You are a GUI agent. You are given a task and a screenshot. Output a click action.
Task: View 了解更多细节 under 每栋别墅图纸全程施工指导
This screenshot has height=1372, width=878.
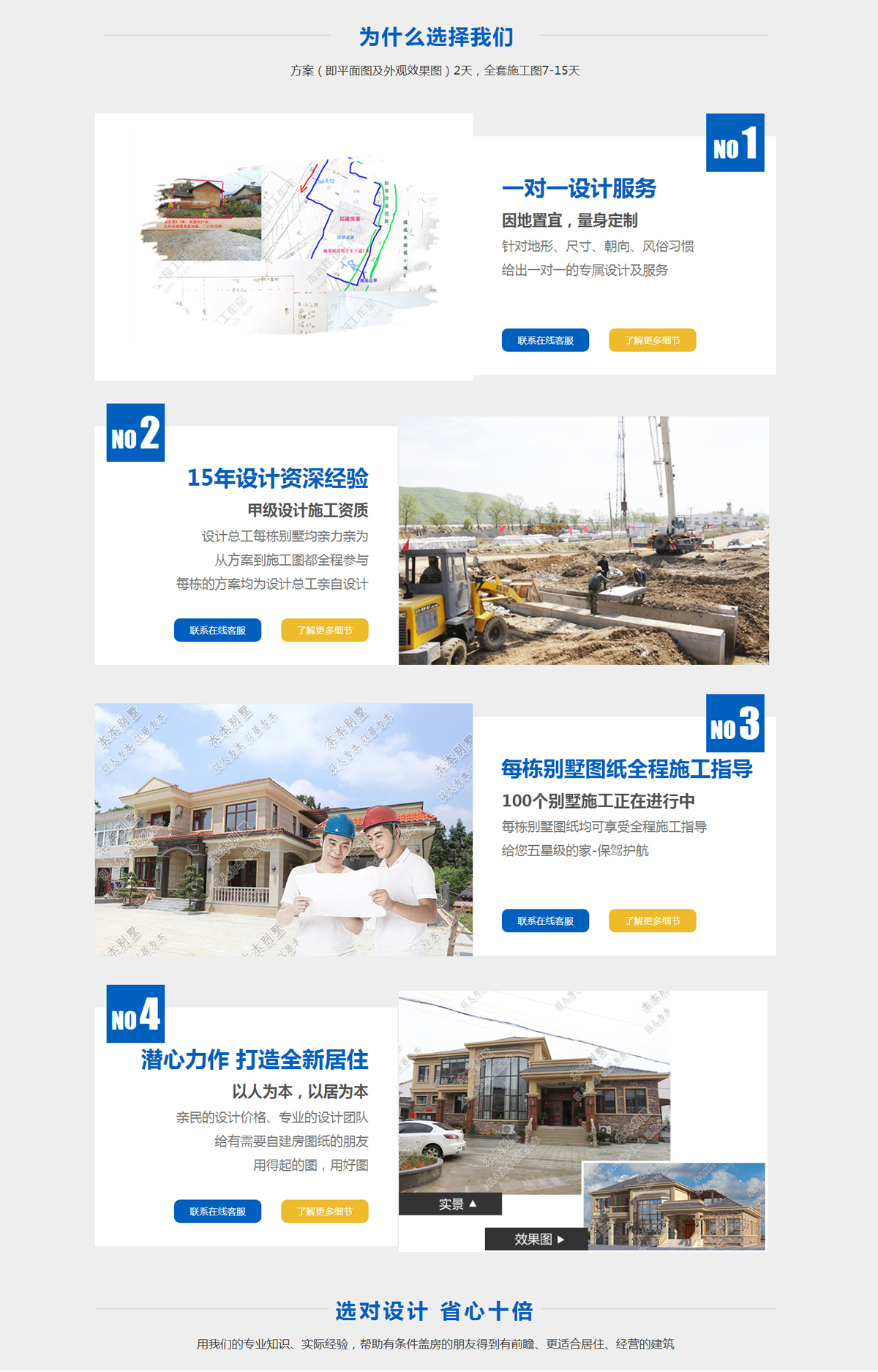click(x=652, y=921)
